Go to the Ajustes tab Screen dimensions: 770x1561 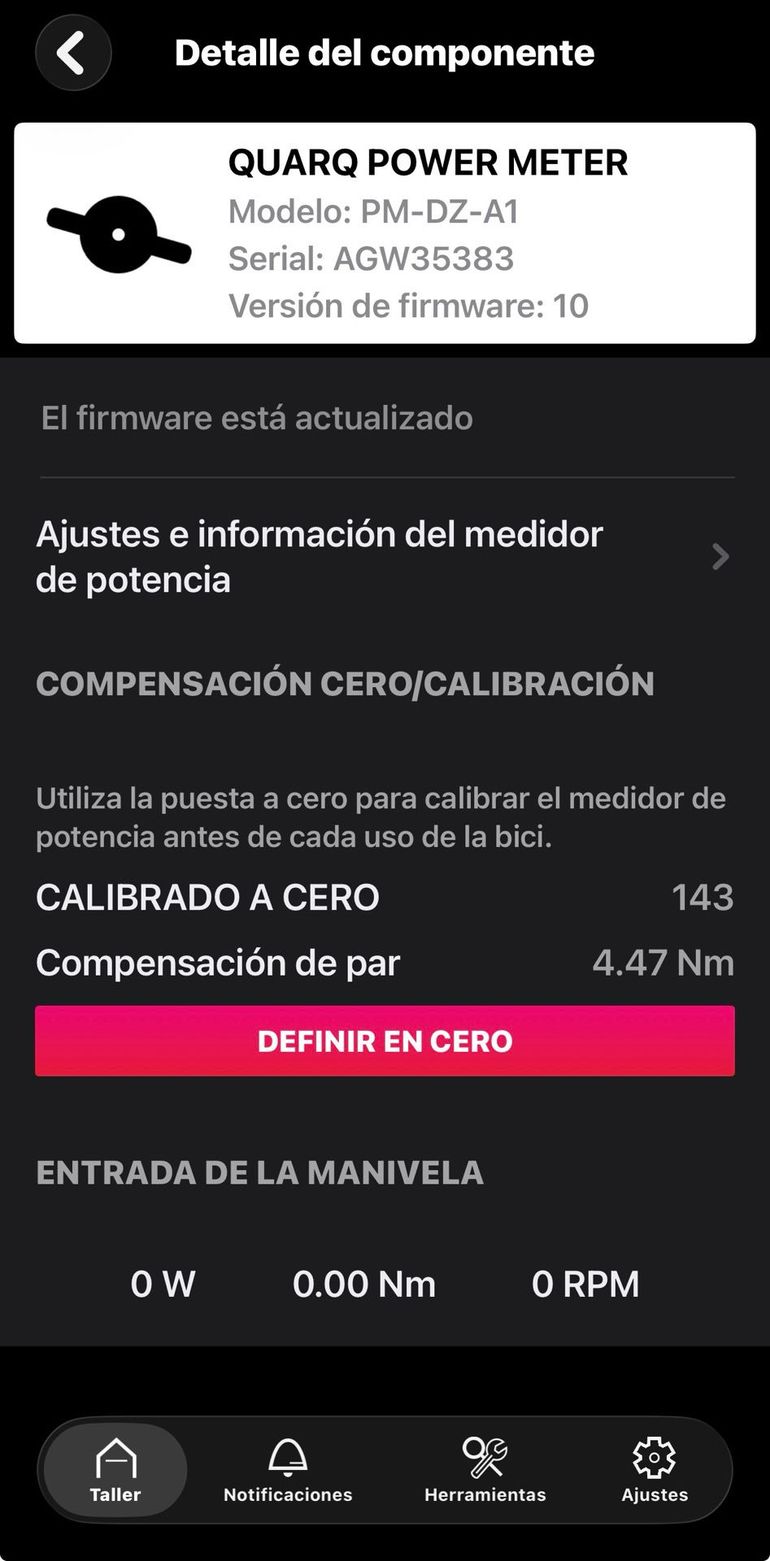(x=655, y=1470)
